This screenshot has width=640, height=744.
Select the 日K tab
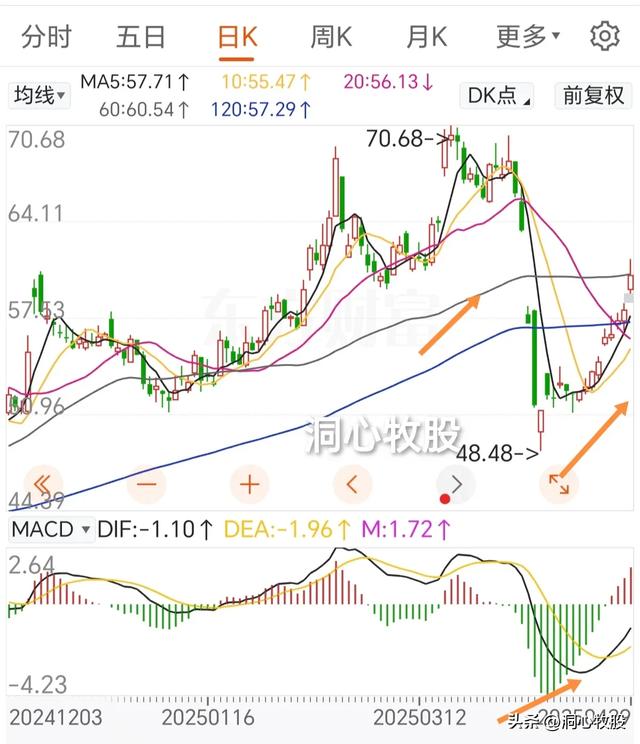coord(237,37)
